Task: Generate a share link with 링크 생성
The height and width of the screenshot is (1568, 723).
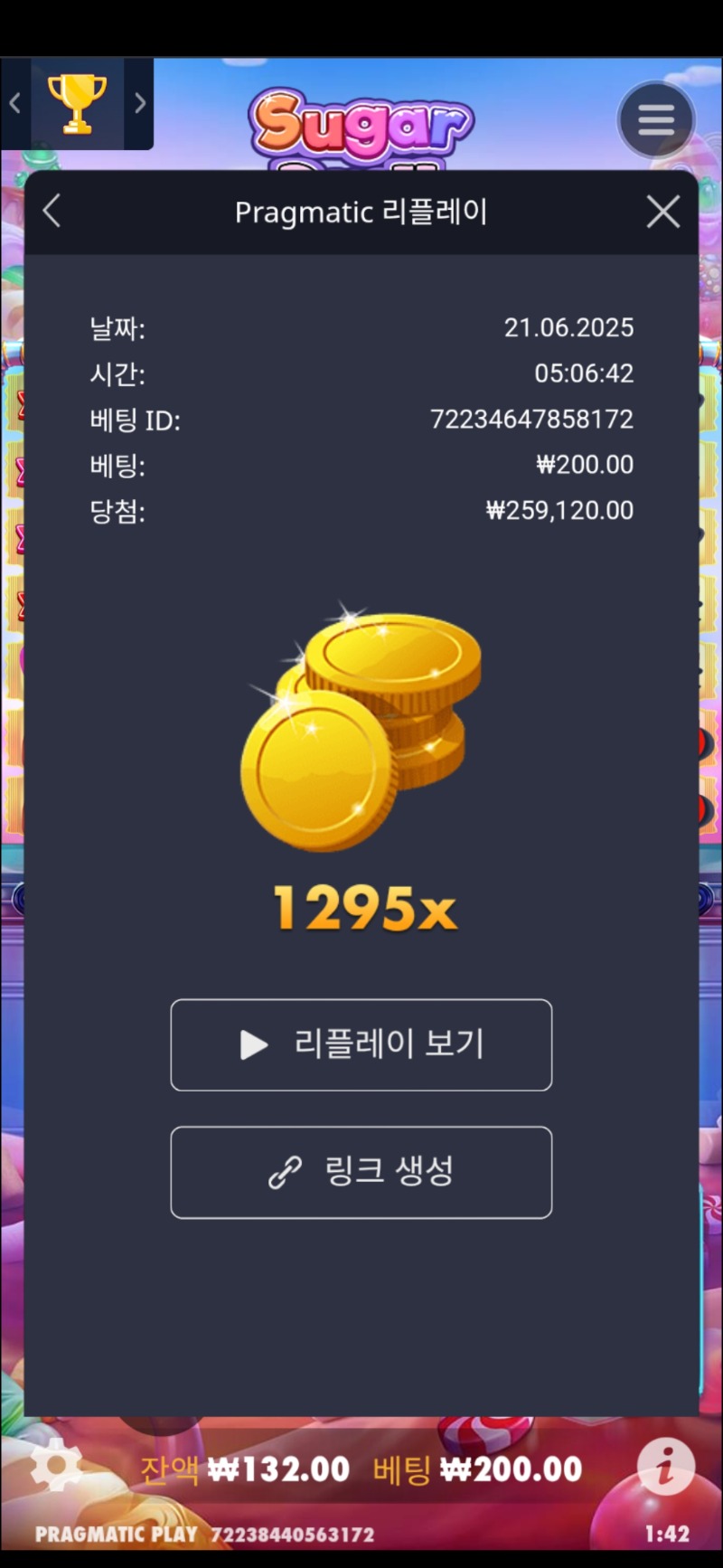Action: pos(361,1172)
